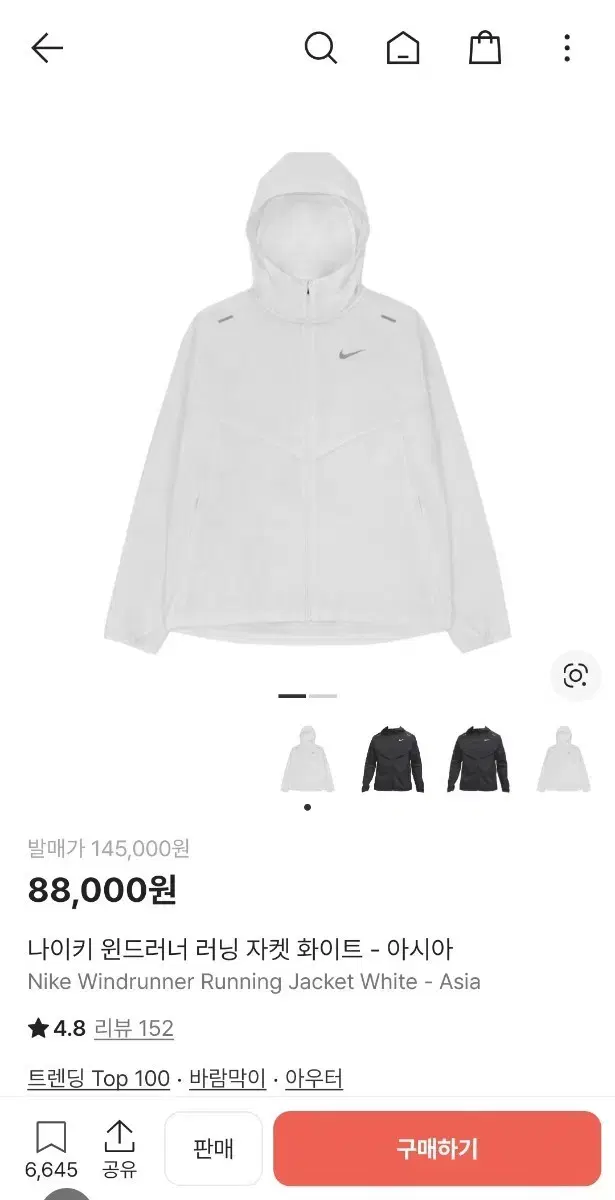This screenshot has width=615, height=1200.
Task: Open the 트렌딩 Top 100 link
Action: point(99,1079)
